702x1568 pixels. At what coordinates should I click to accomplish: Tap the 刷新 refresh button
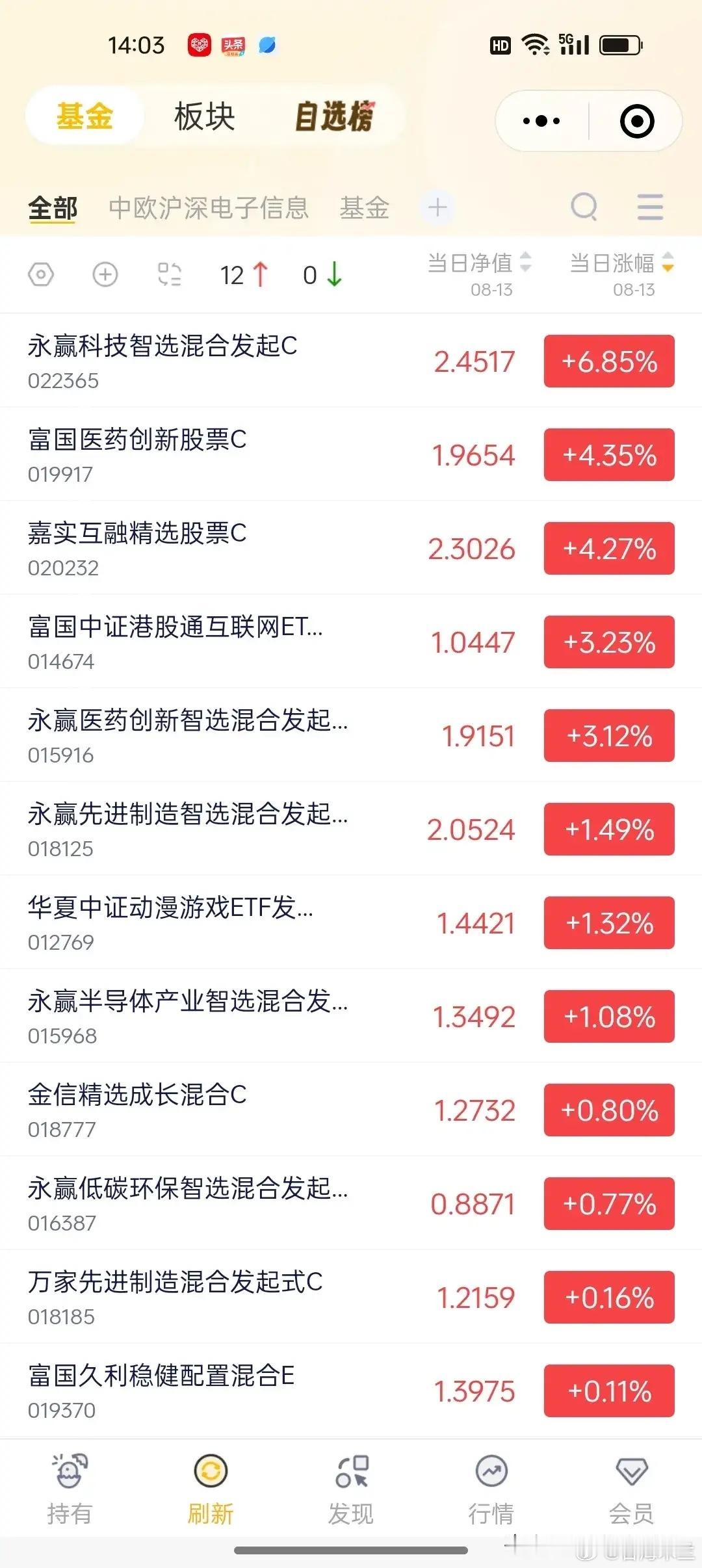[x=211, y=1489]
